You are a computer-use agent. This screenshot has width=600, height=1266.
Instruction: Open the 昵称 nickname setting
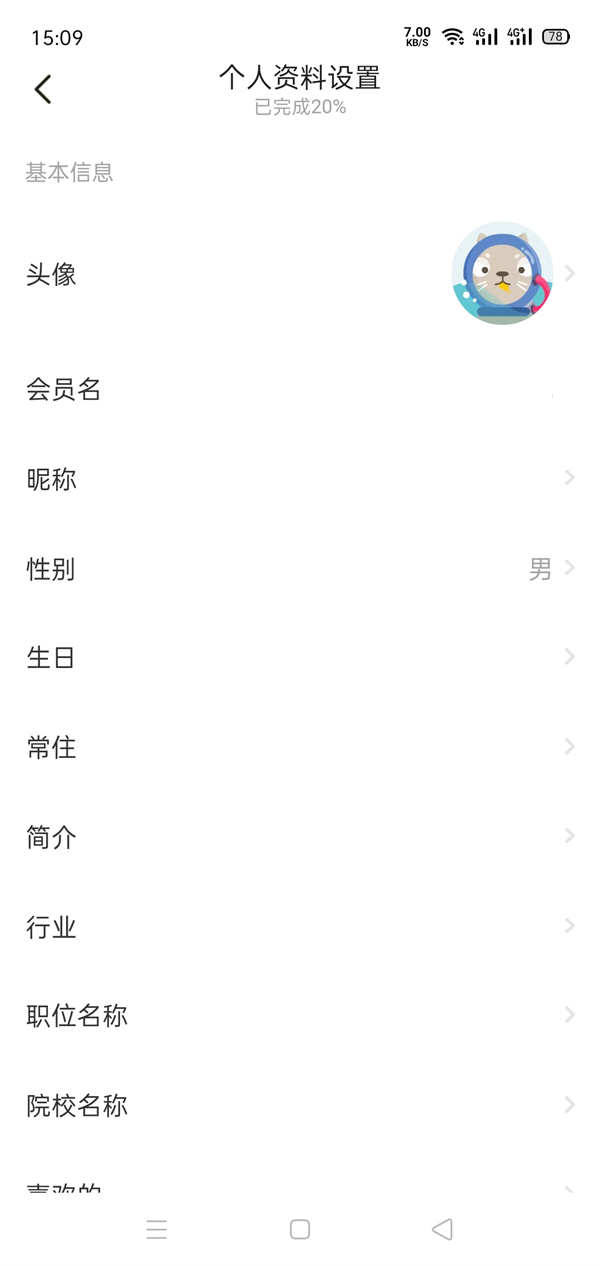pos(300,479)
